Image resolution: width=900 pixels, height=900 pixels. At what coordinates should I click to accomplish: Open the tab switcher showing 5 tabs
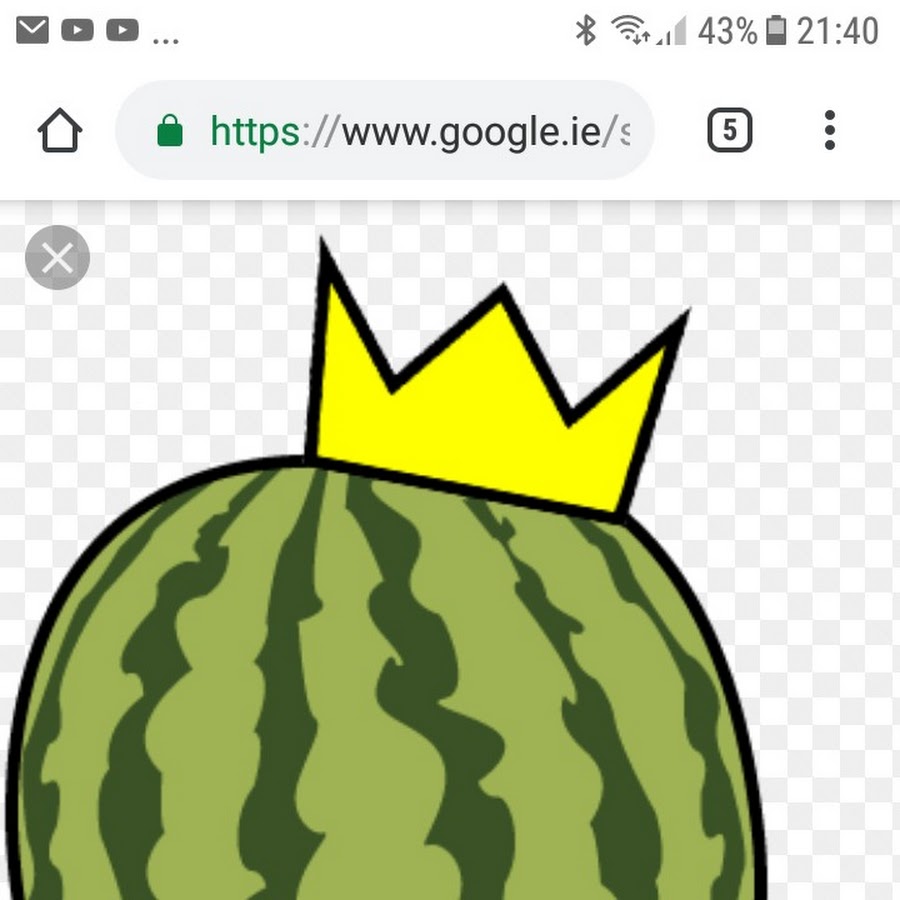pyautogui.click(x=729, y=131)
